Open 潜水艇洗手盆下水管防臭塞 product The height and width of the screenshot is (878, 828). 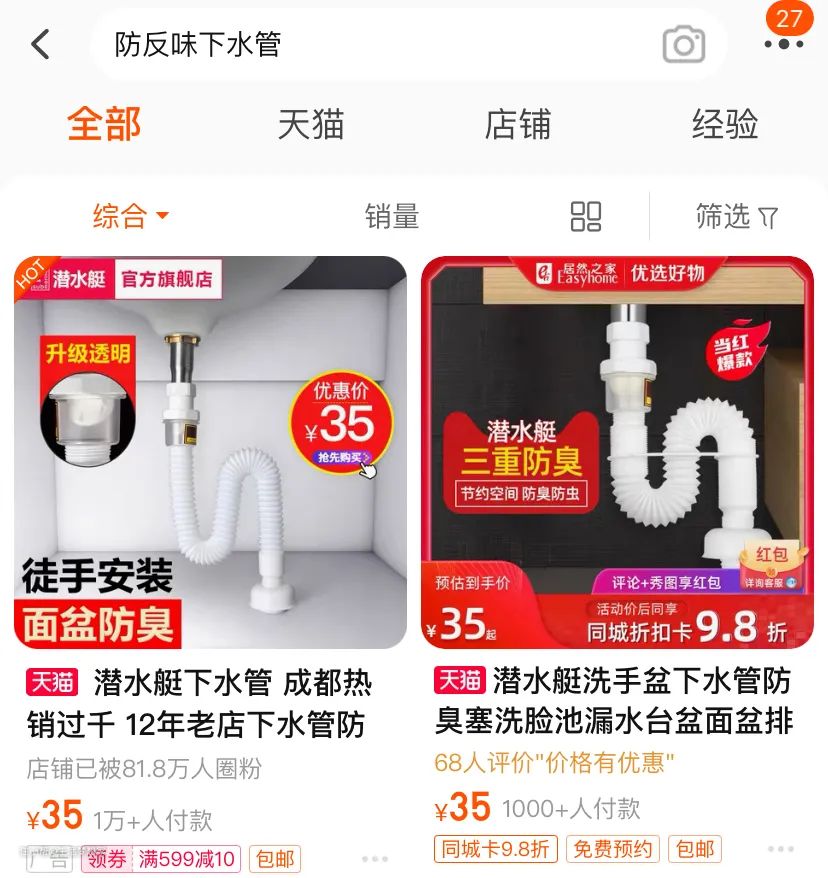tap(617, 452)
